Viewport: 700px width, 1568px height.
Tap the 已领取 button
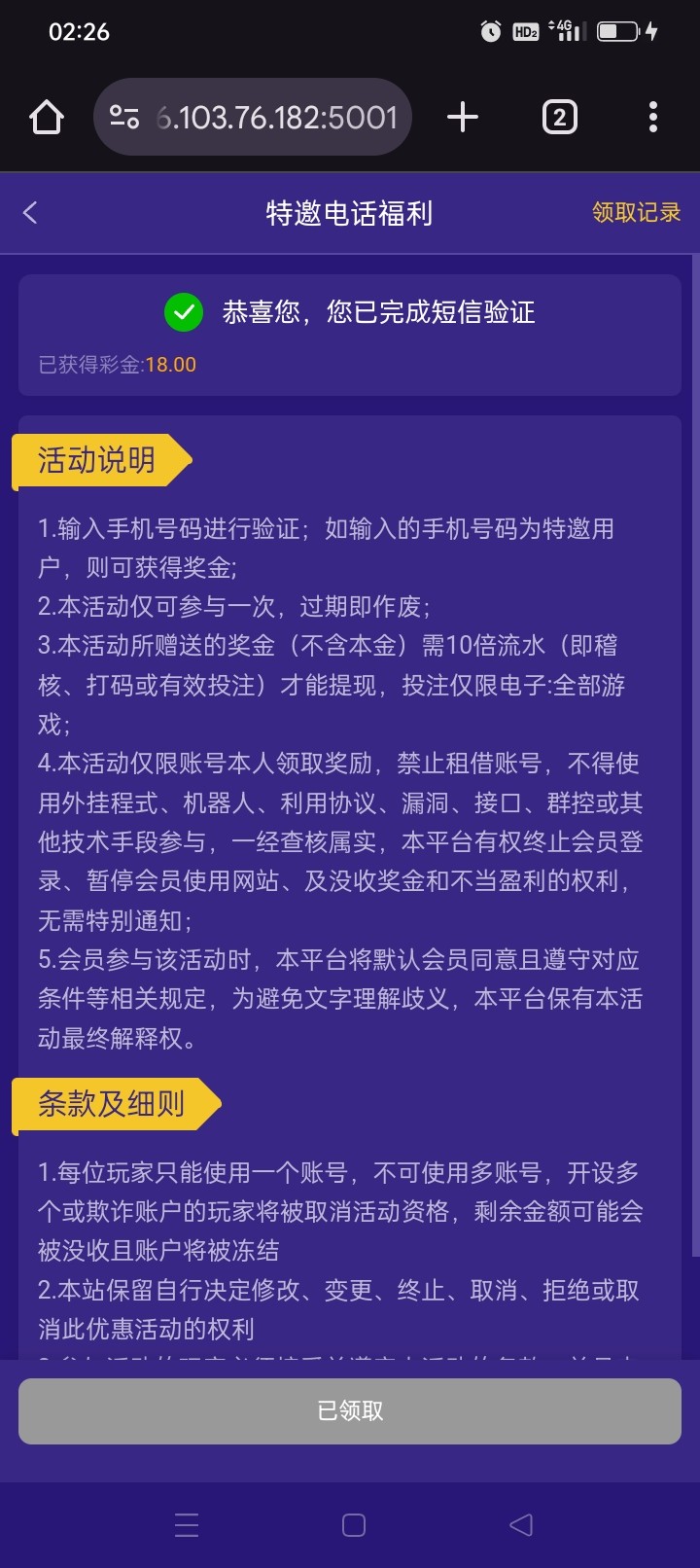click(x=350, y=1410)
